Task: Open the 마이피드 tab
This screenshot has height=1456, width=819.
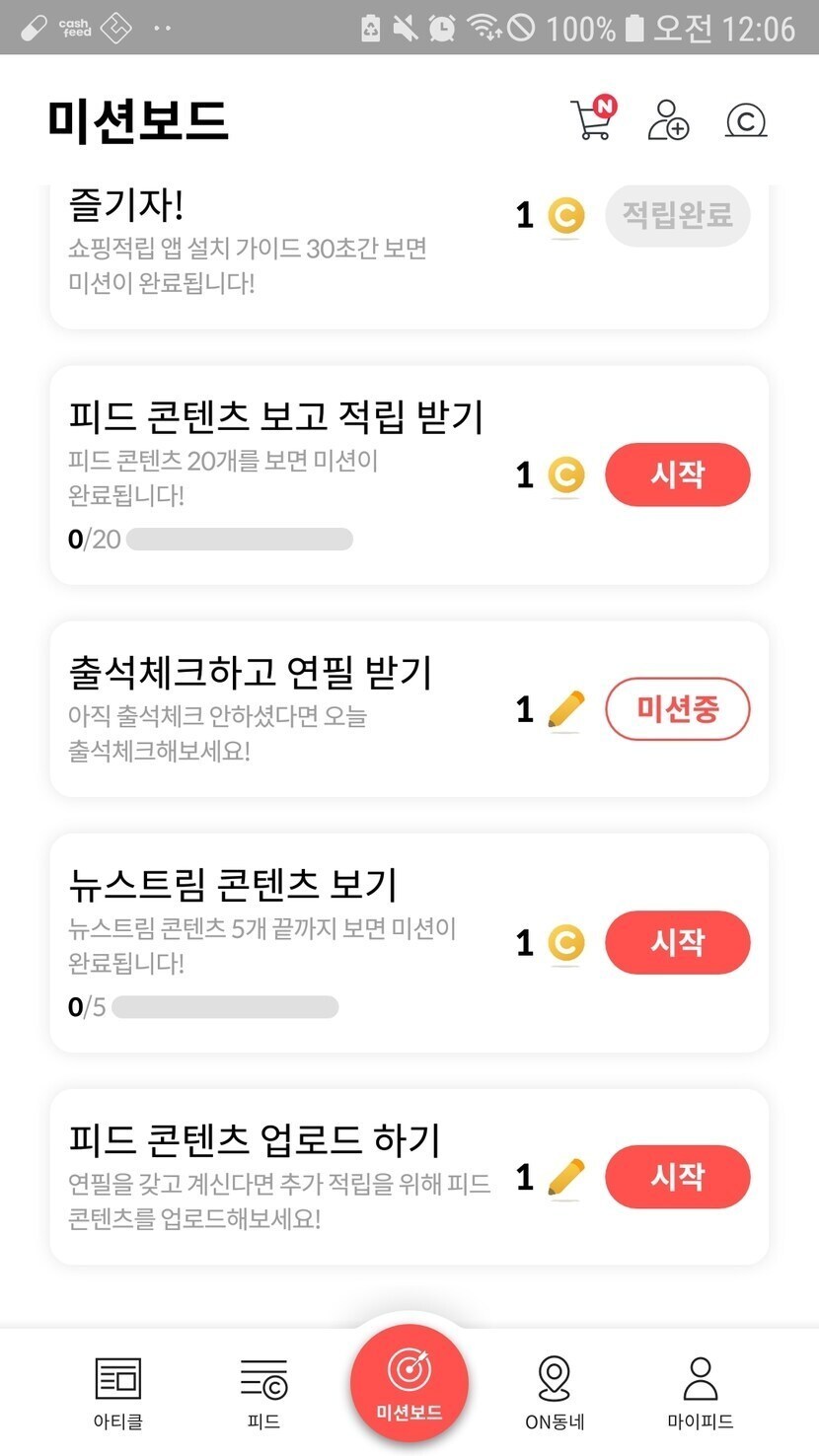Action: (700, 1392)
